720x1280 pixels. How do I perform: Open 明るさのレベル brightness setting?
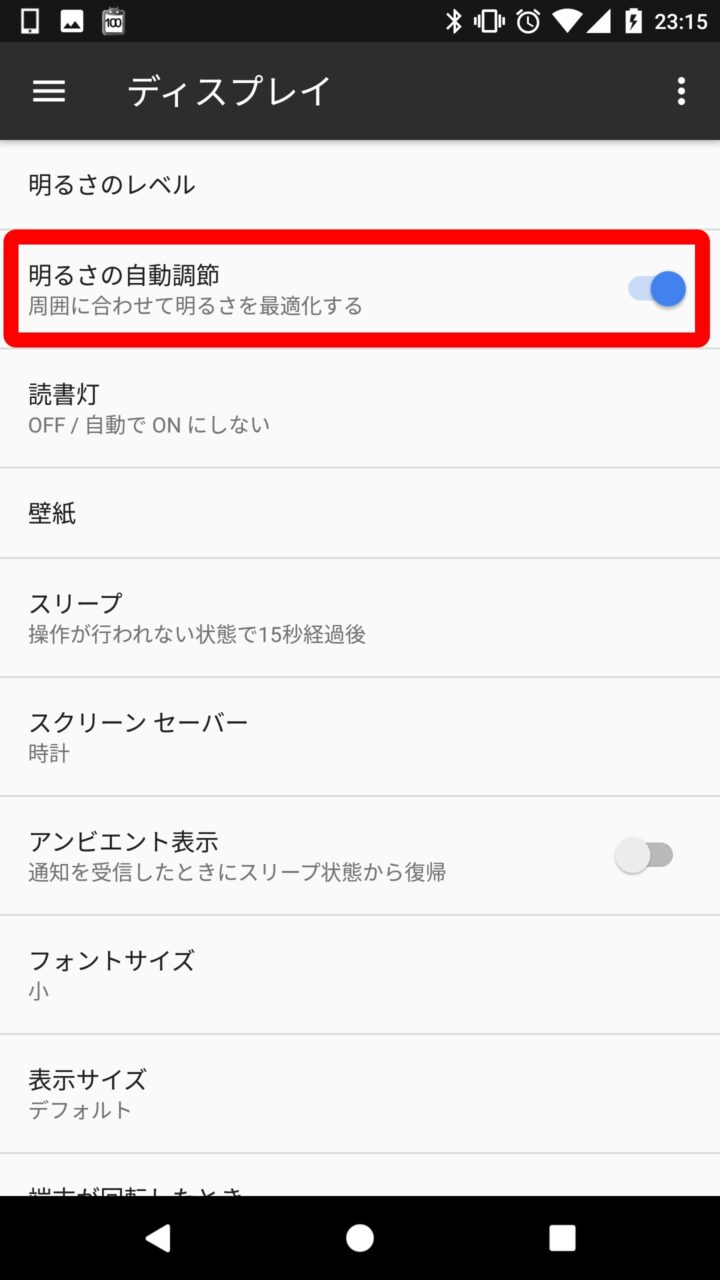(x=360, y=185)
